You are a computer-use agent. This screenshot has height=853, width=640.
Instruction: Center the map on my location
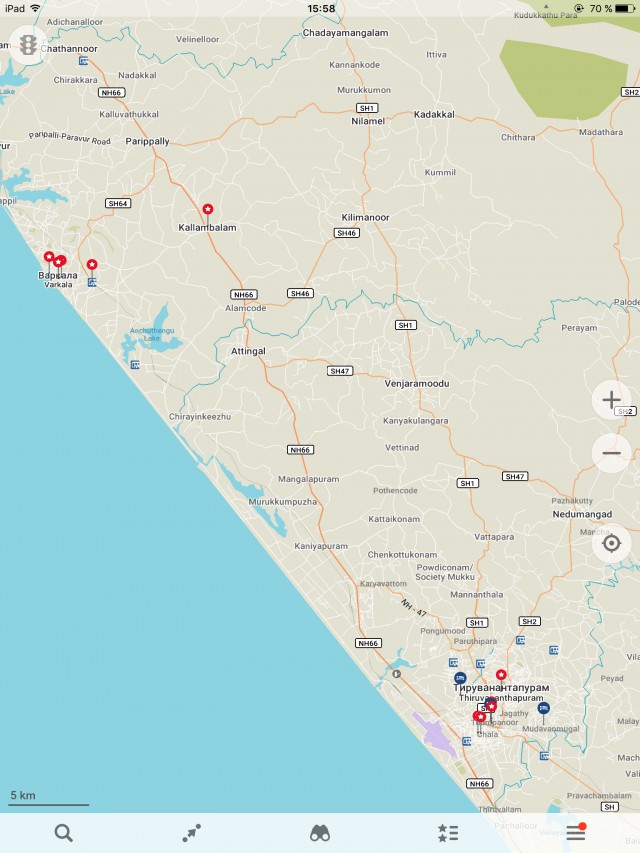click(x=611, y=544)
